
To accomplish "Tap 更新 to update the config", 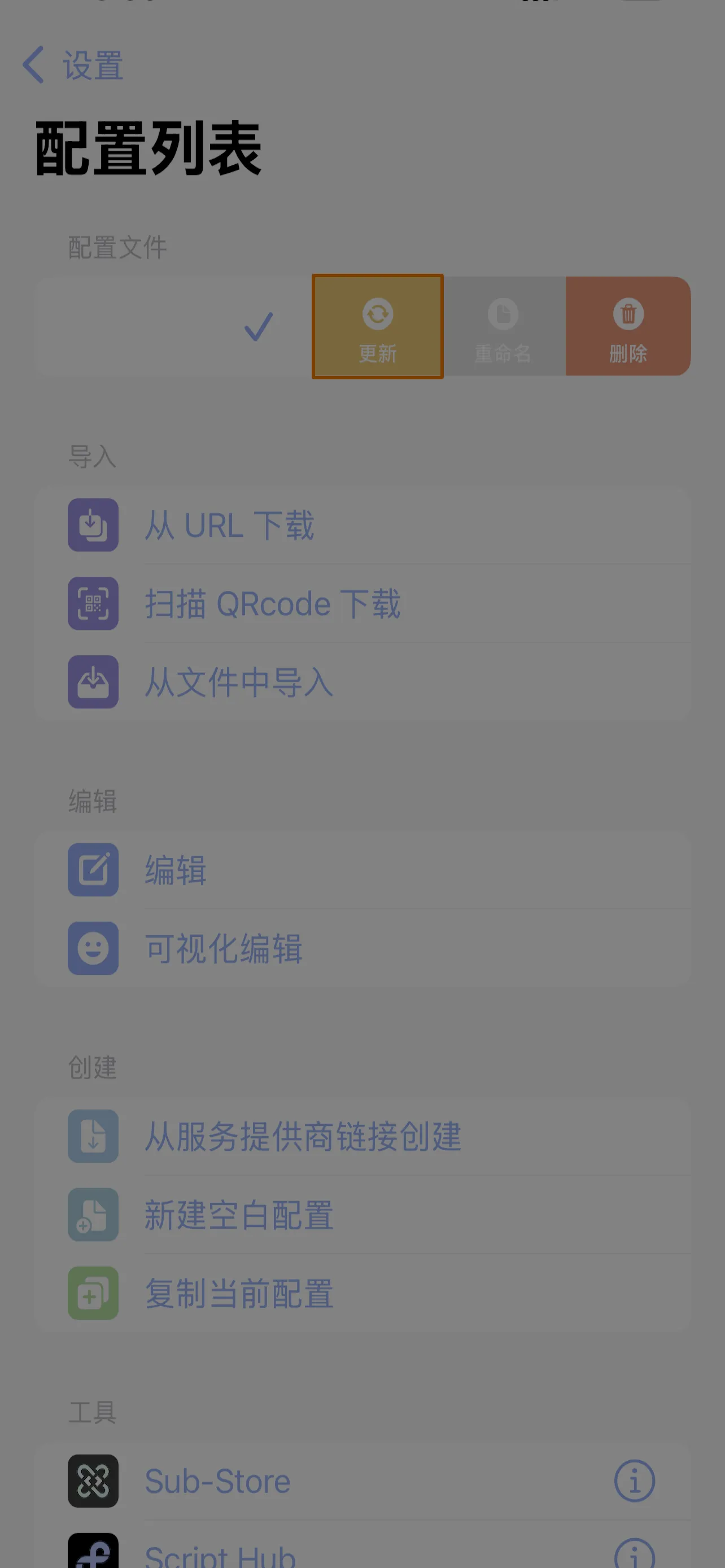I will (x=377, y=327).
